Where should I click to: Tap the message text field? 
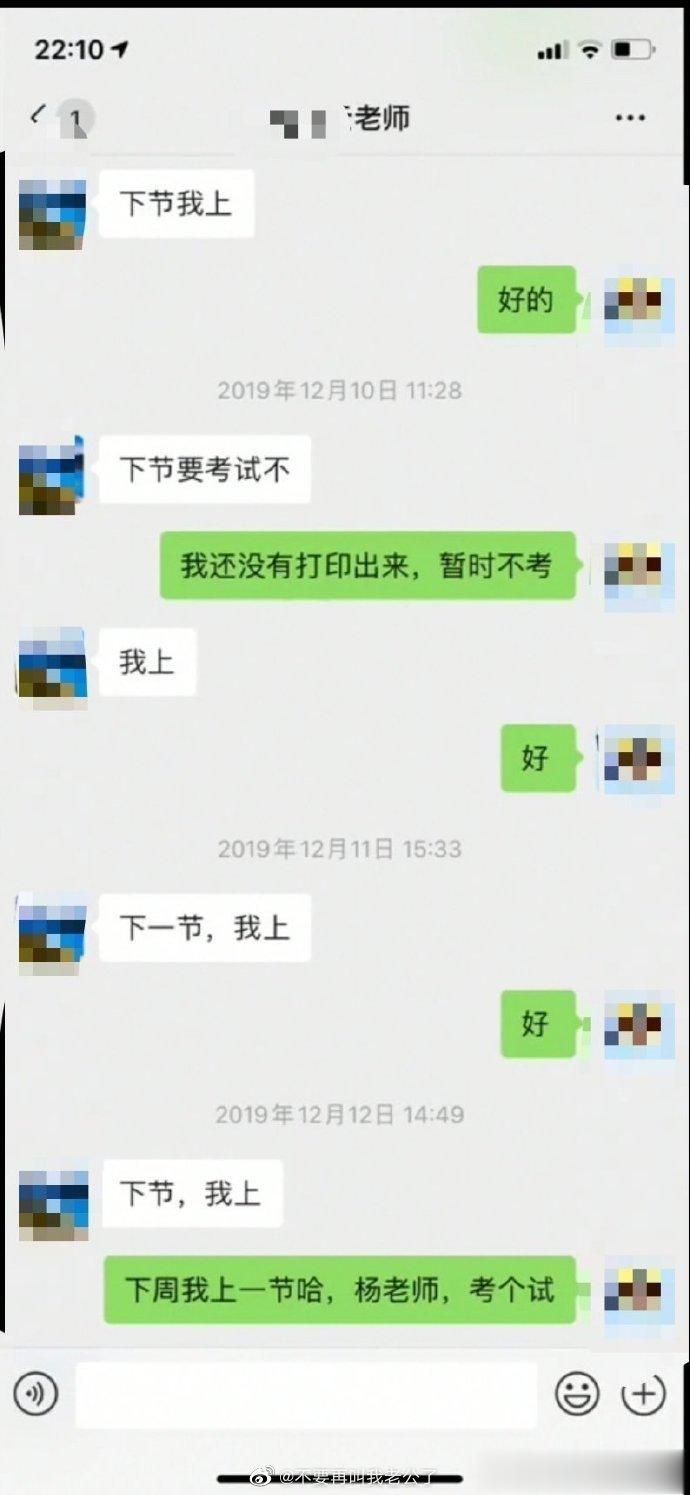point(306,1394)
